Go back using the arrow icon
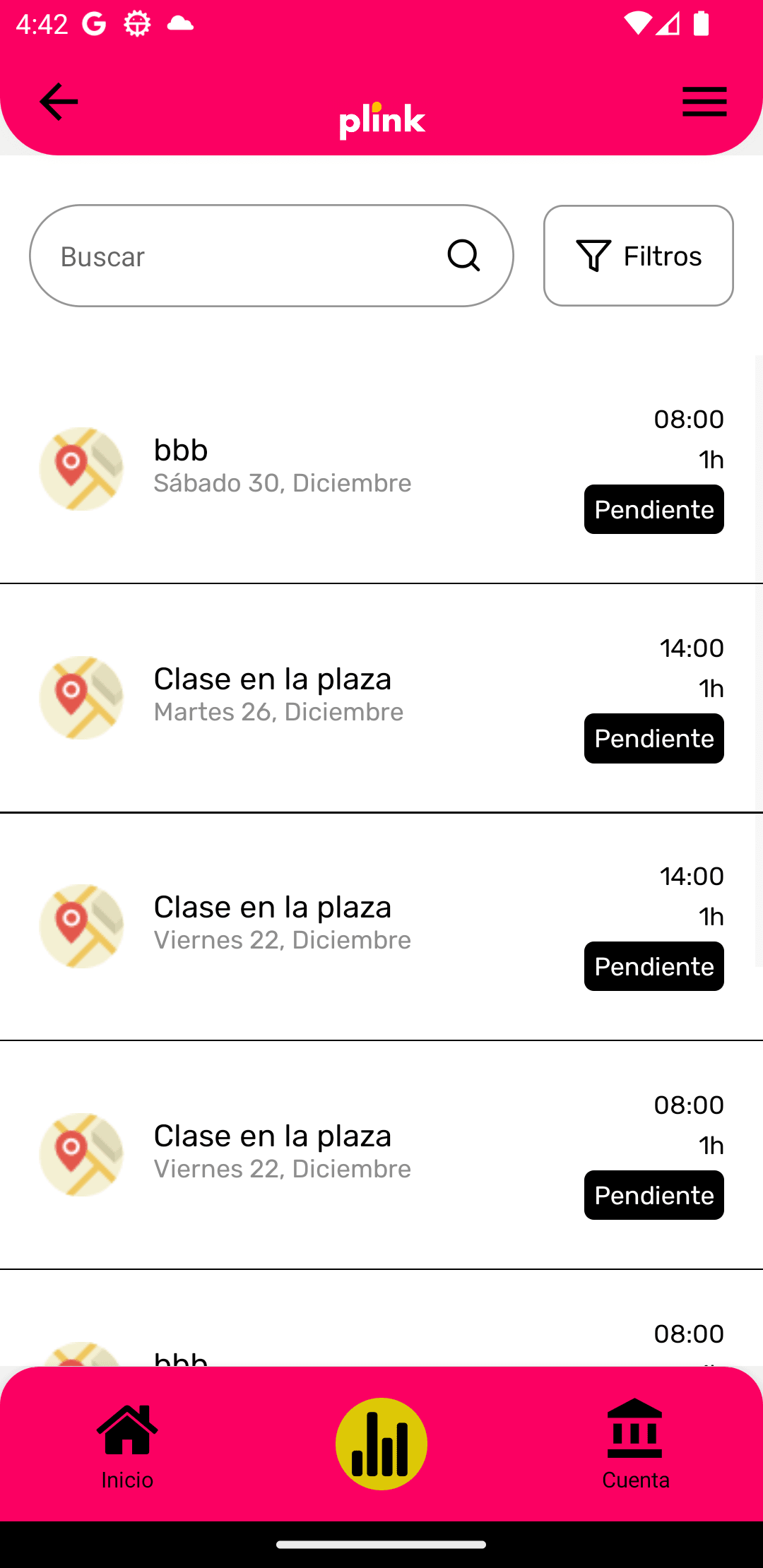 (59, 102)
